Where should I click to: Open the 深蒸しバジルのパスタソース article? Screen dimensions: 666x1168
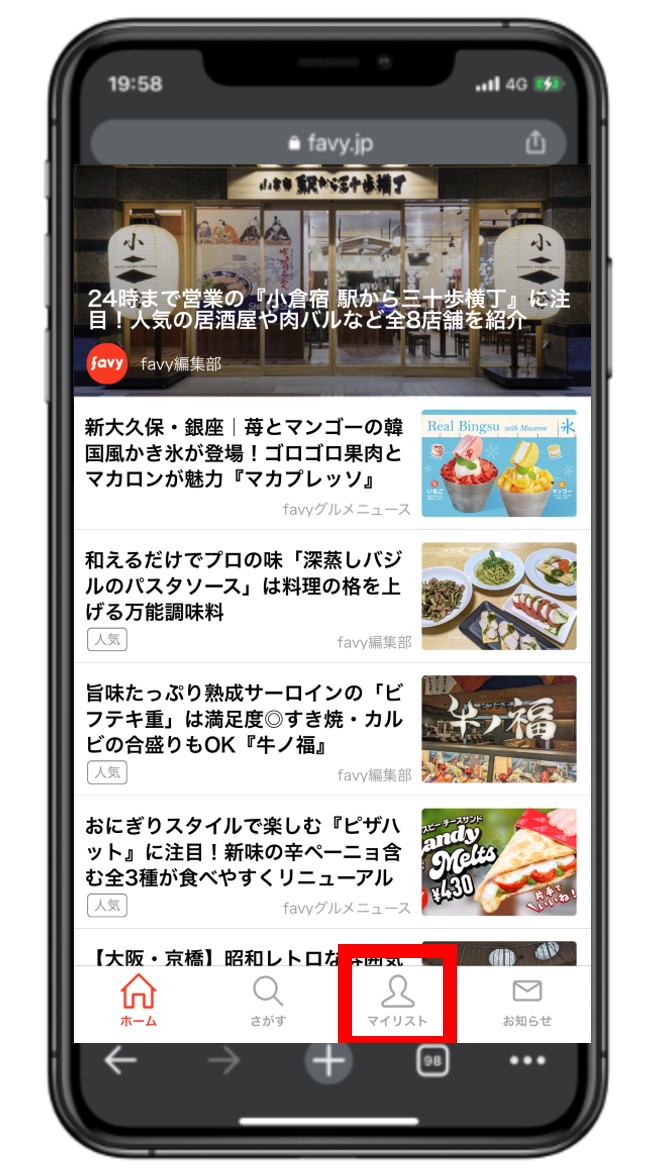tap(245, 584)
